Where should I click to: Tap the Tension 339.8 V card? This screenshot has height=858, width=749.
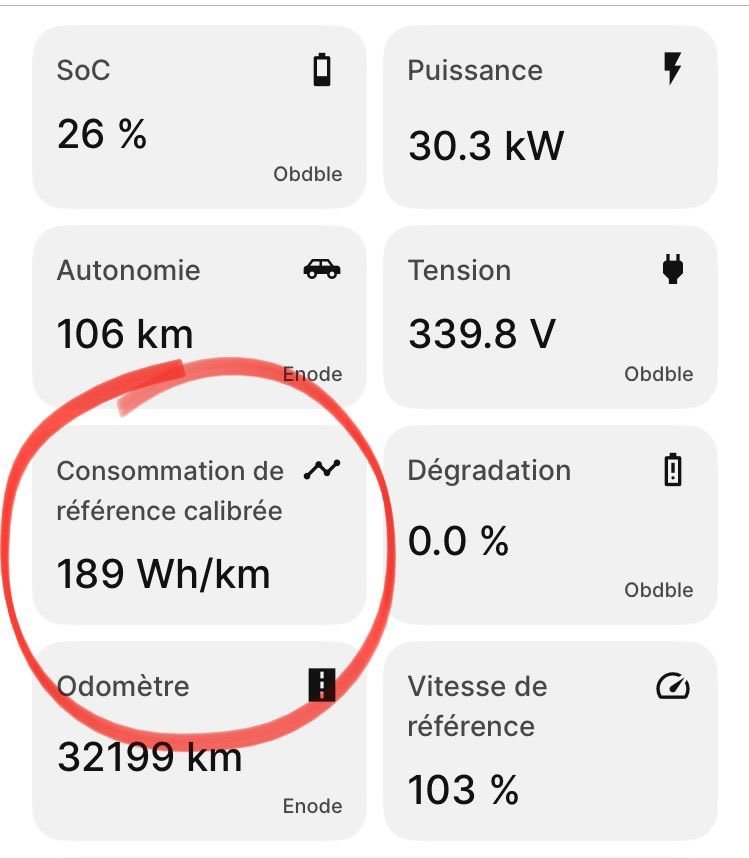click(x=550, y=316)
